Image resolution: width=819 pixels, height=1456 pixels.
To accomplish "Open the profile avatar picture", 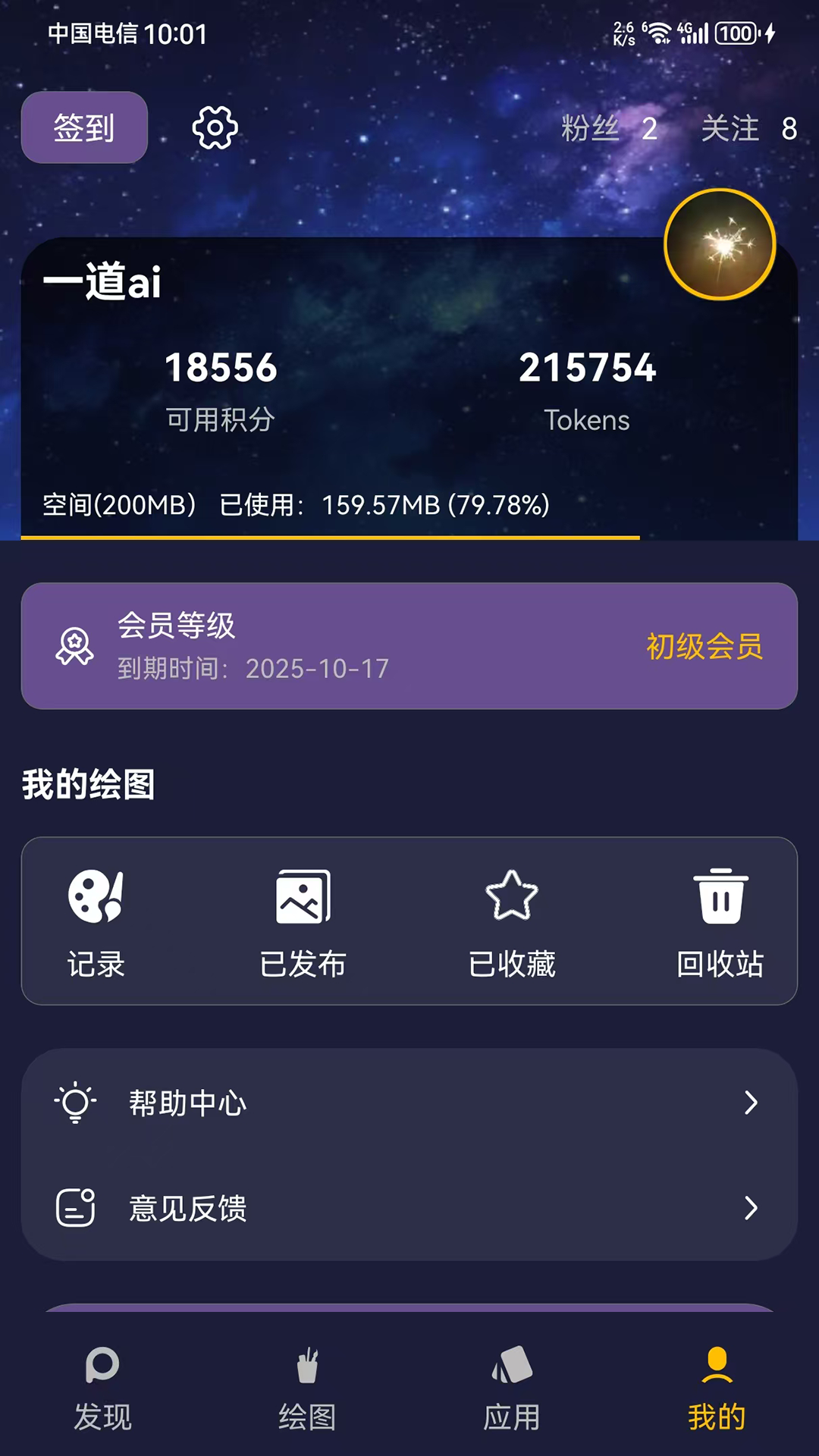I will [719, 243].
